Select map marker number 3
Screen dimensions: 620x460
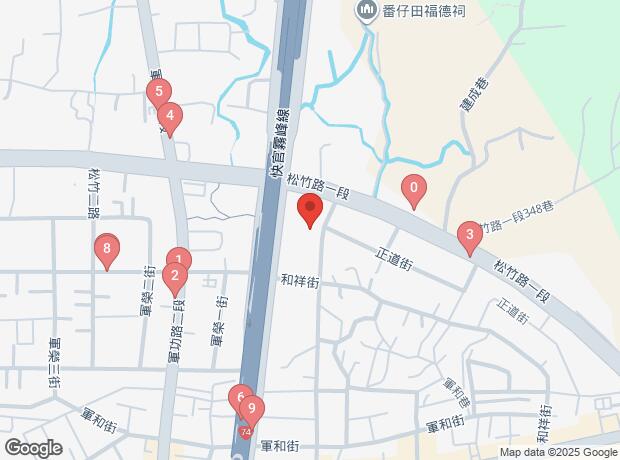coord(468,236)
